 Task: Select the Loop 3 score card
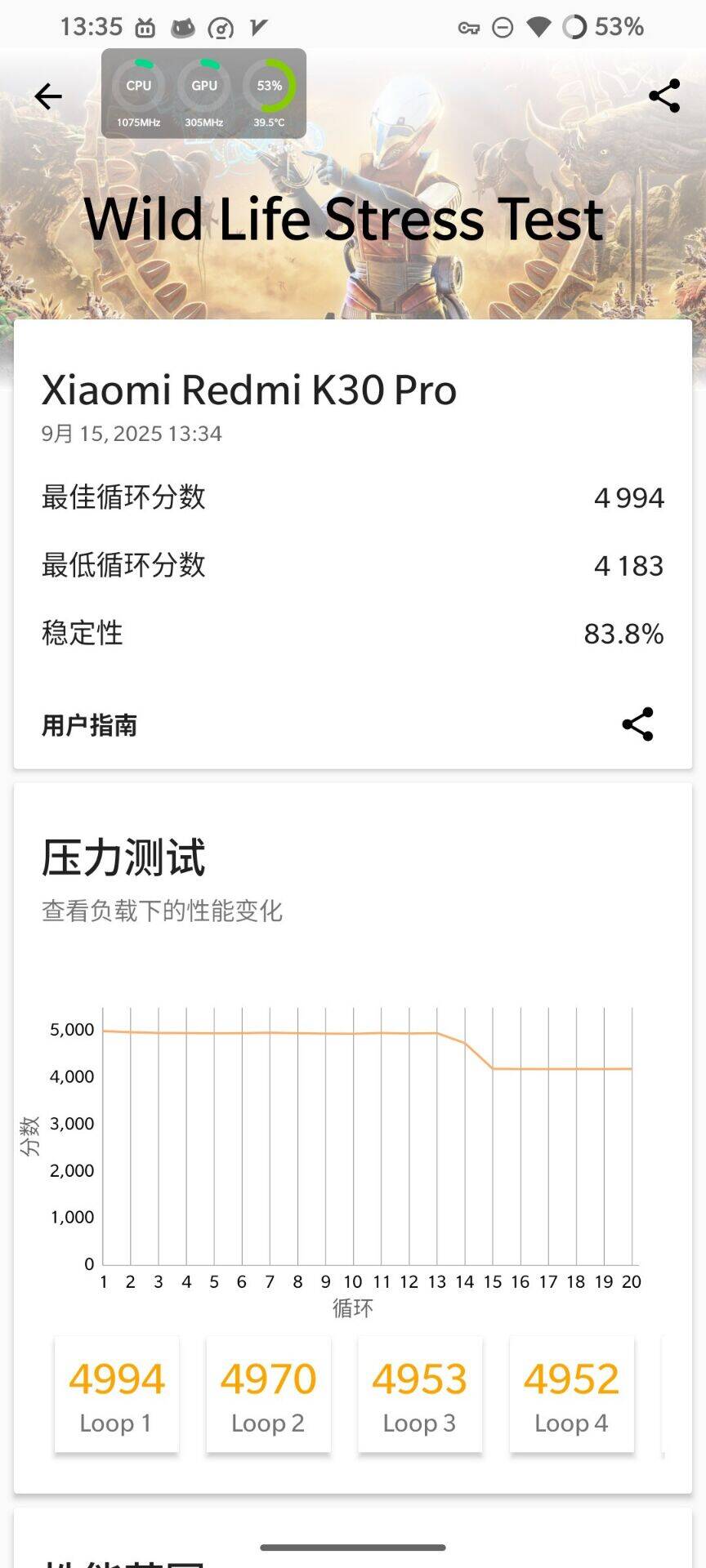pos(420,1395)
